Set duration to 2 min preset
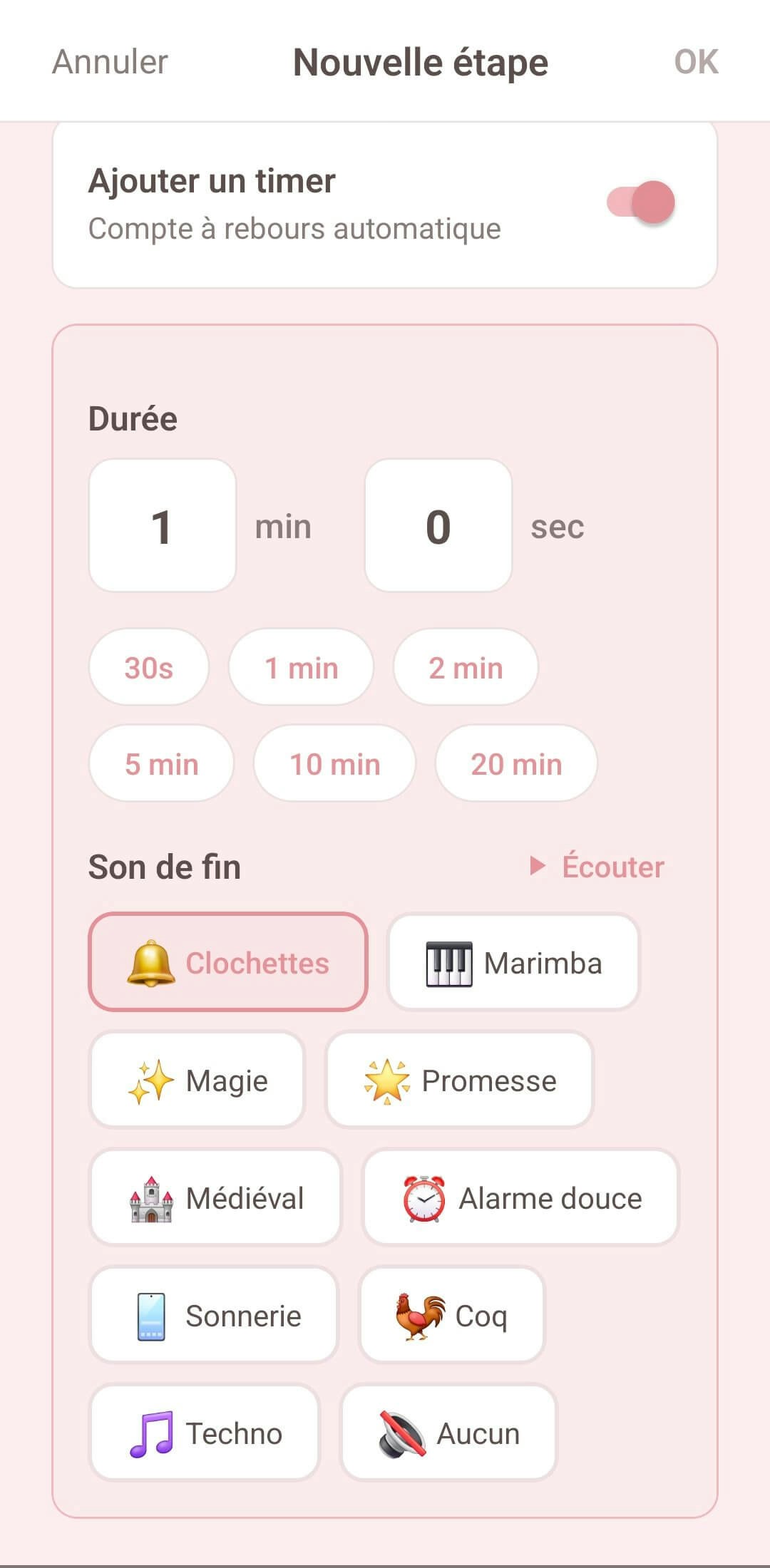 pyautogui.click(x=466, y=668)
